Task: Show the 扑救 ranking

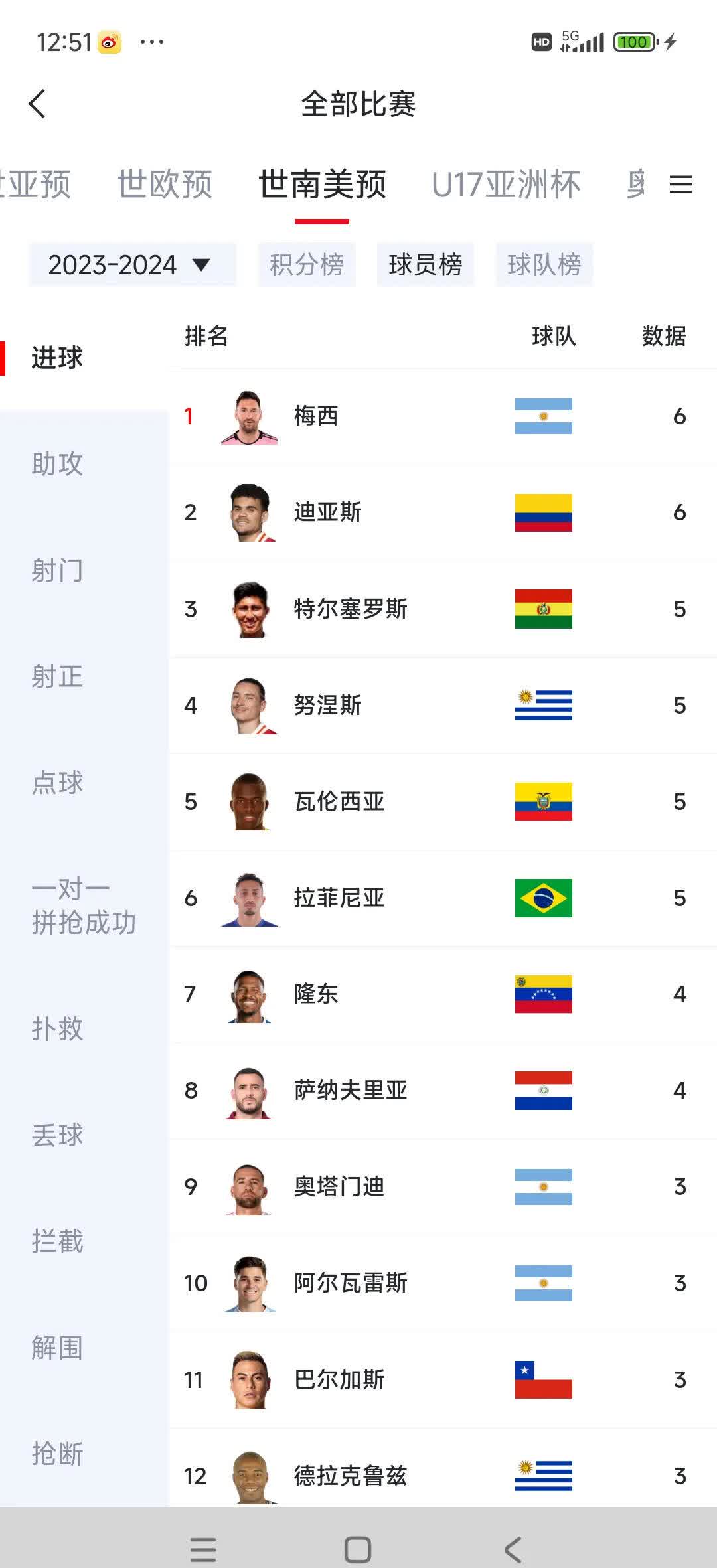Action: pyautogui.click(x=58, y=1028)
